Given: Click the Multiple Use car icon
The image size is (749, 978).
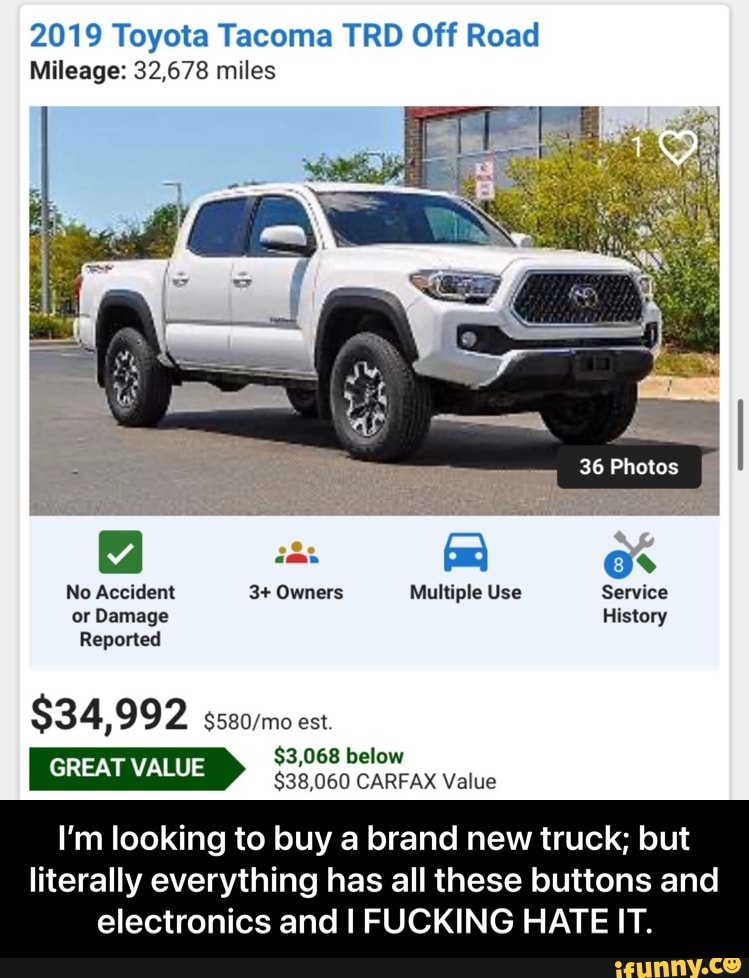Looking at the screenshot, I should (x=464, y=550).
